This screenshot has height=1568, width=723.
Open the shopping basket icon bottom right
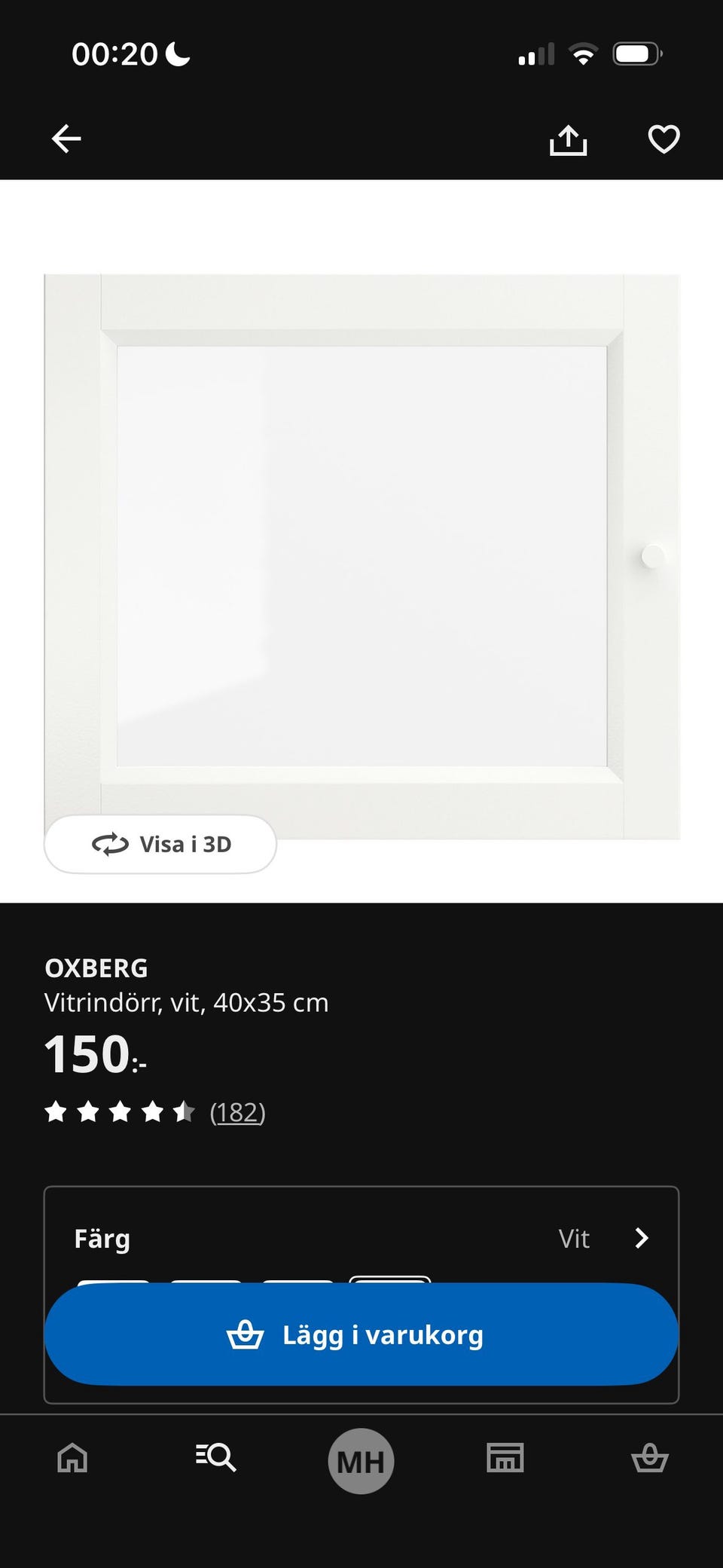pos(651,1459)
